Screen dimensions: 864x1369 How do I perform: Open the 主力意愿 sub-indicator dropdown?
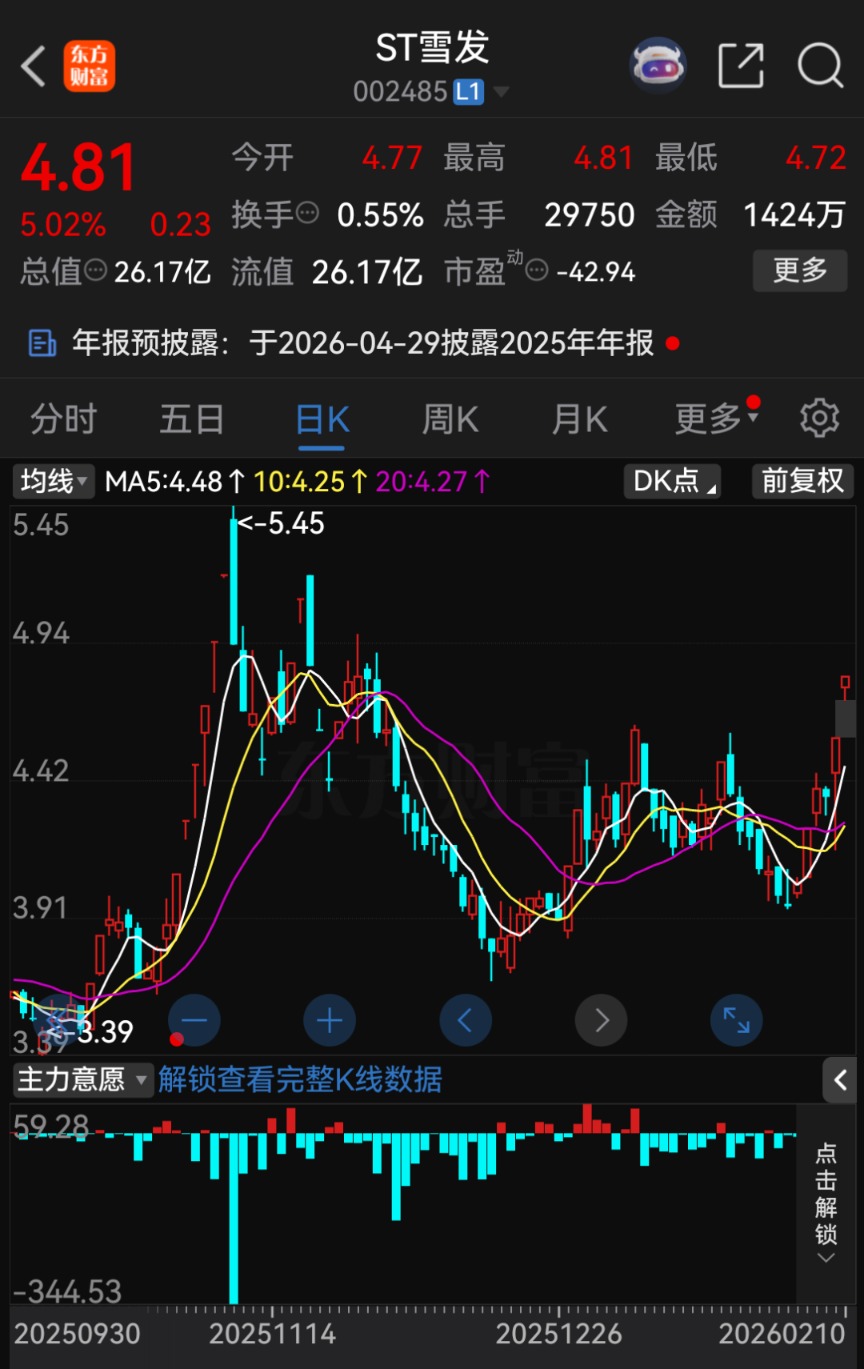83,1080
